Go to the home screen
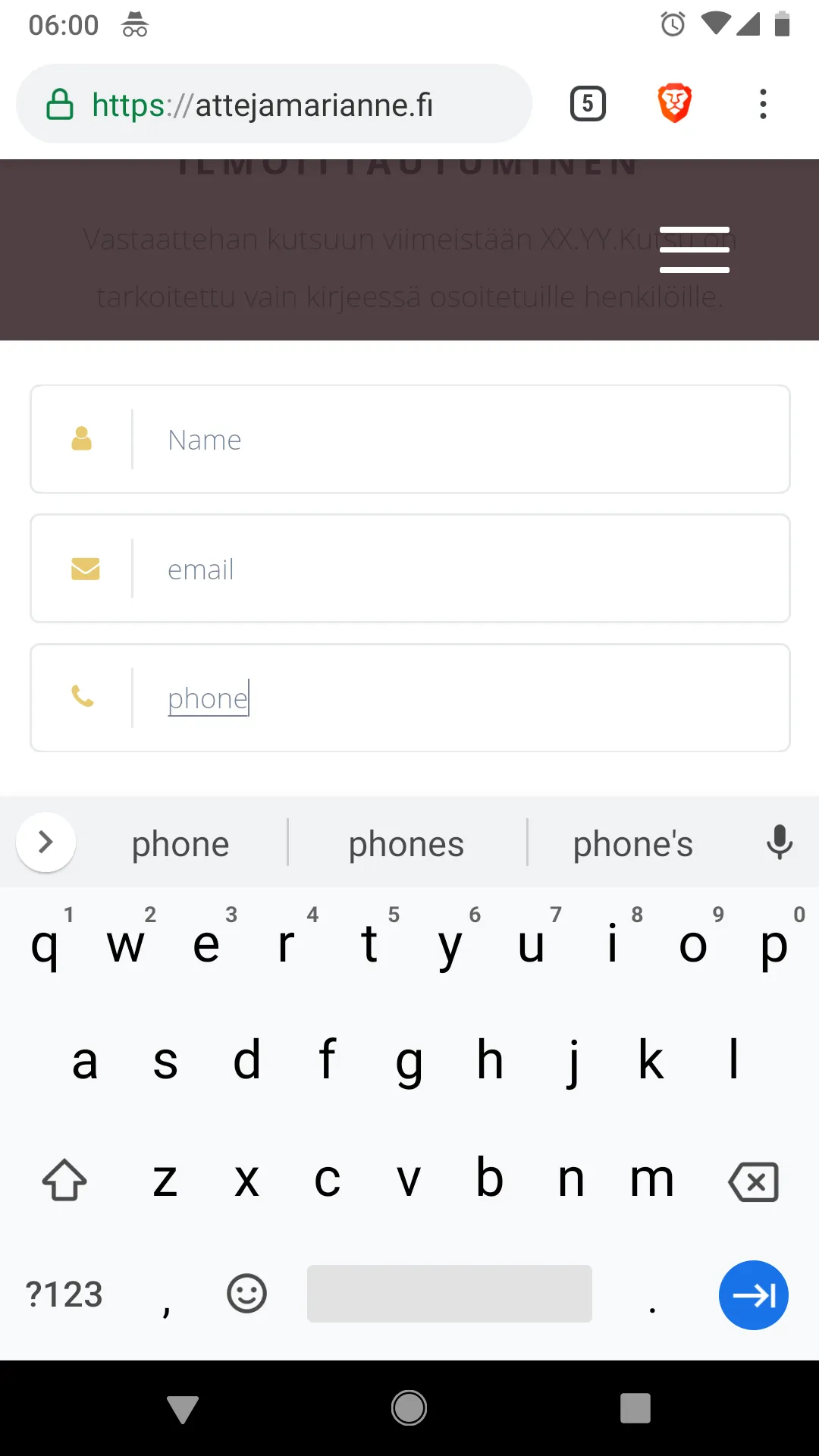Screen dimensions: 819x1456 pos(409,1408)
